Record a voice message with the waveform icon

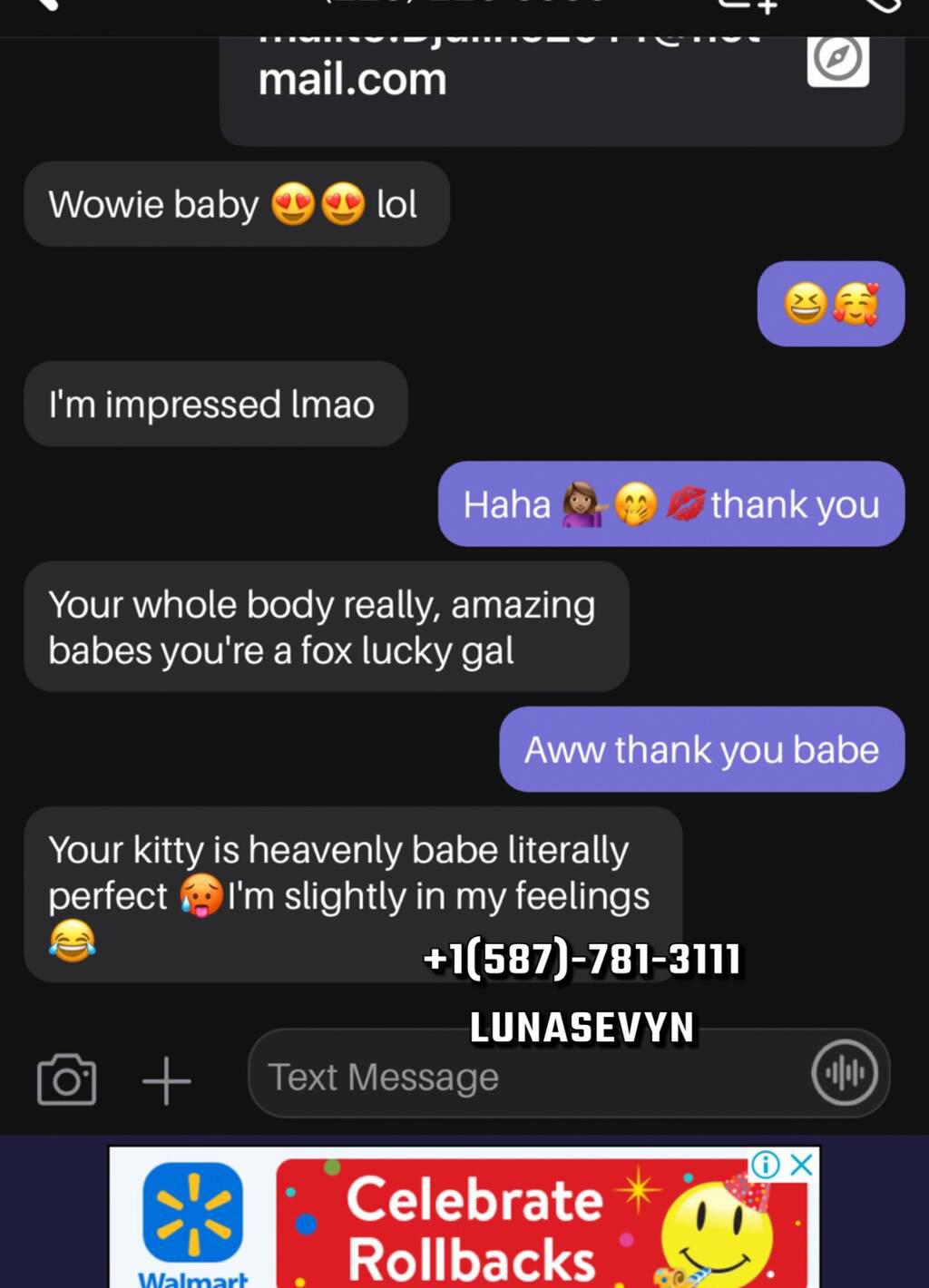(x=844, y=1072)
